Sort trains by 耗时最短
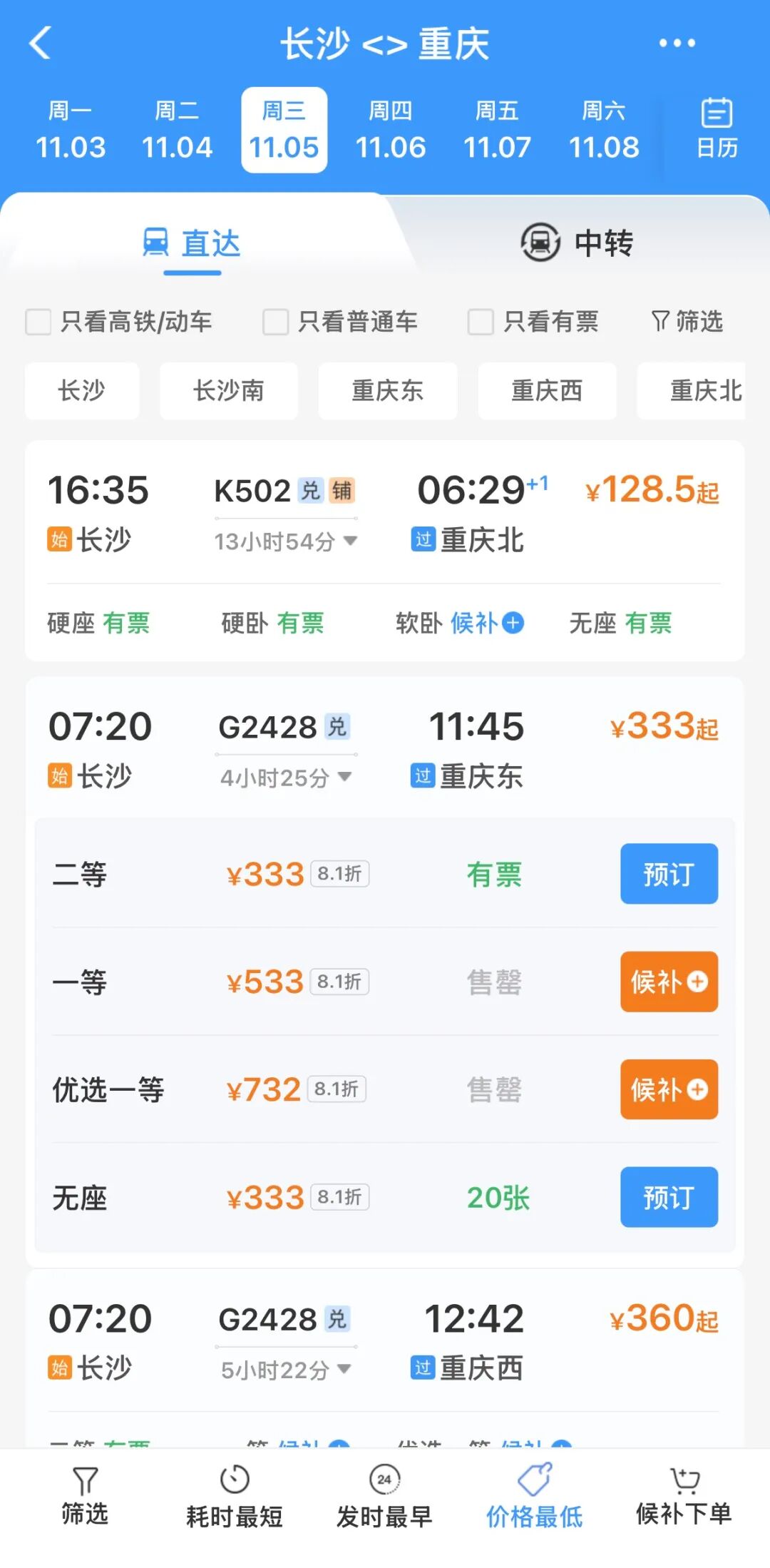 (x=235, y=1497)
